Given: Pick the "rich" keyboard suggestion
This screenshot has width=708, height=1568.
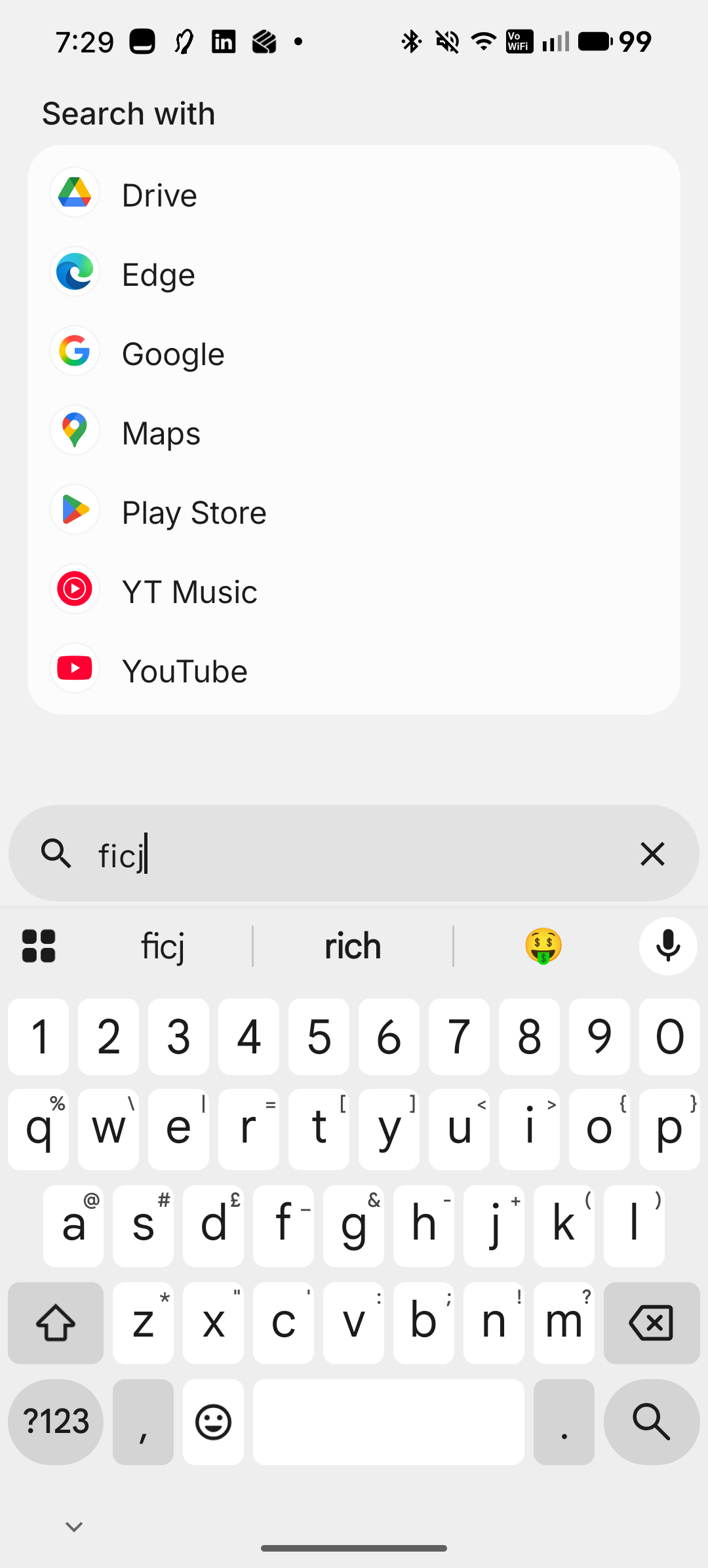Looking at the screenshot, I should click(x=353, y=946).
